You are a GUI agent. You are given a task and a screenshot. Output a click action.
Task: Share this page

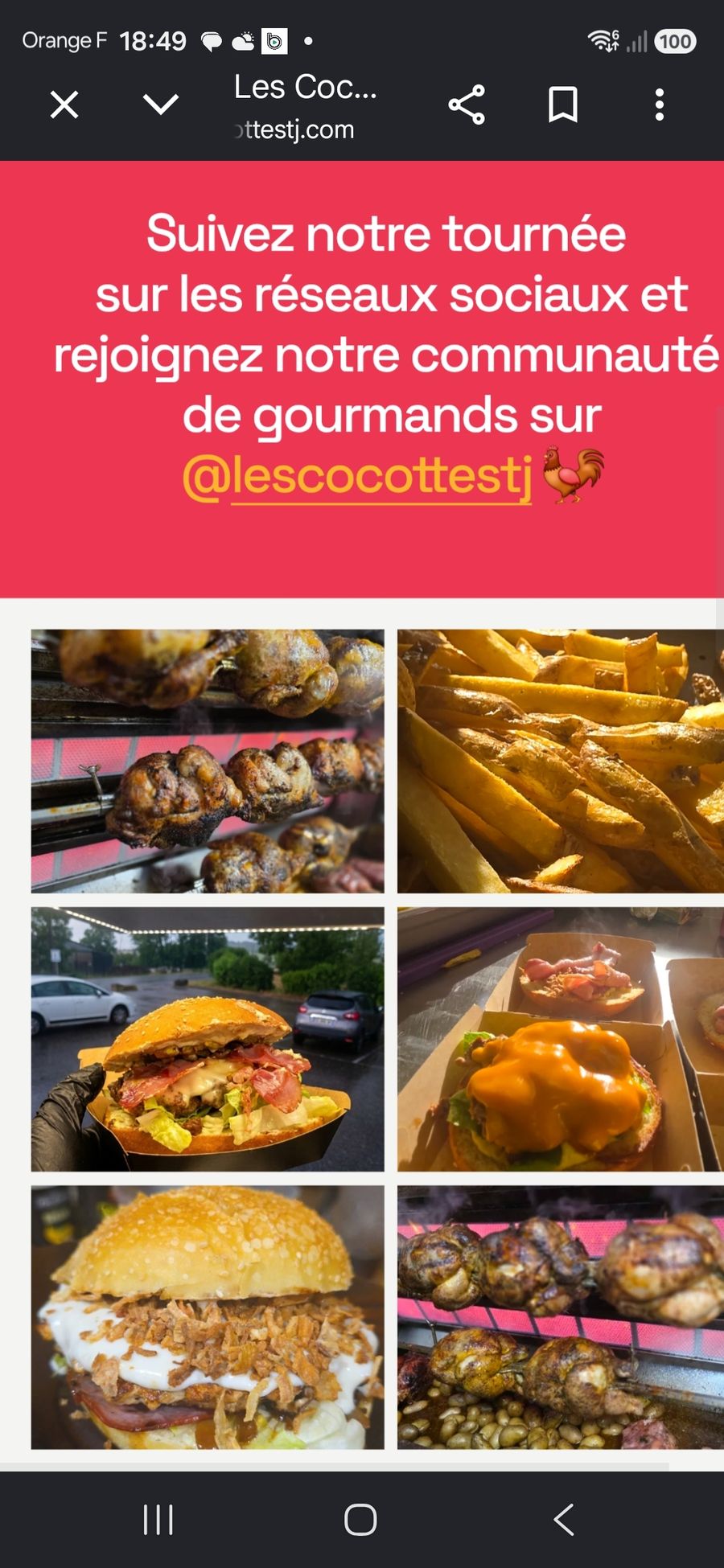pos(467,105)
